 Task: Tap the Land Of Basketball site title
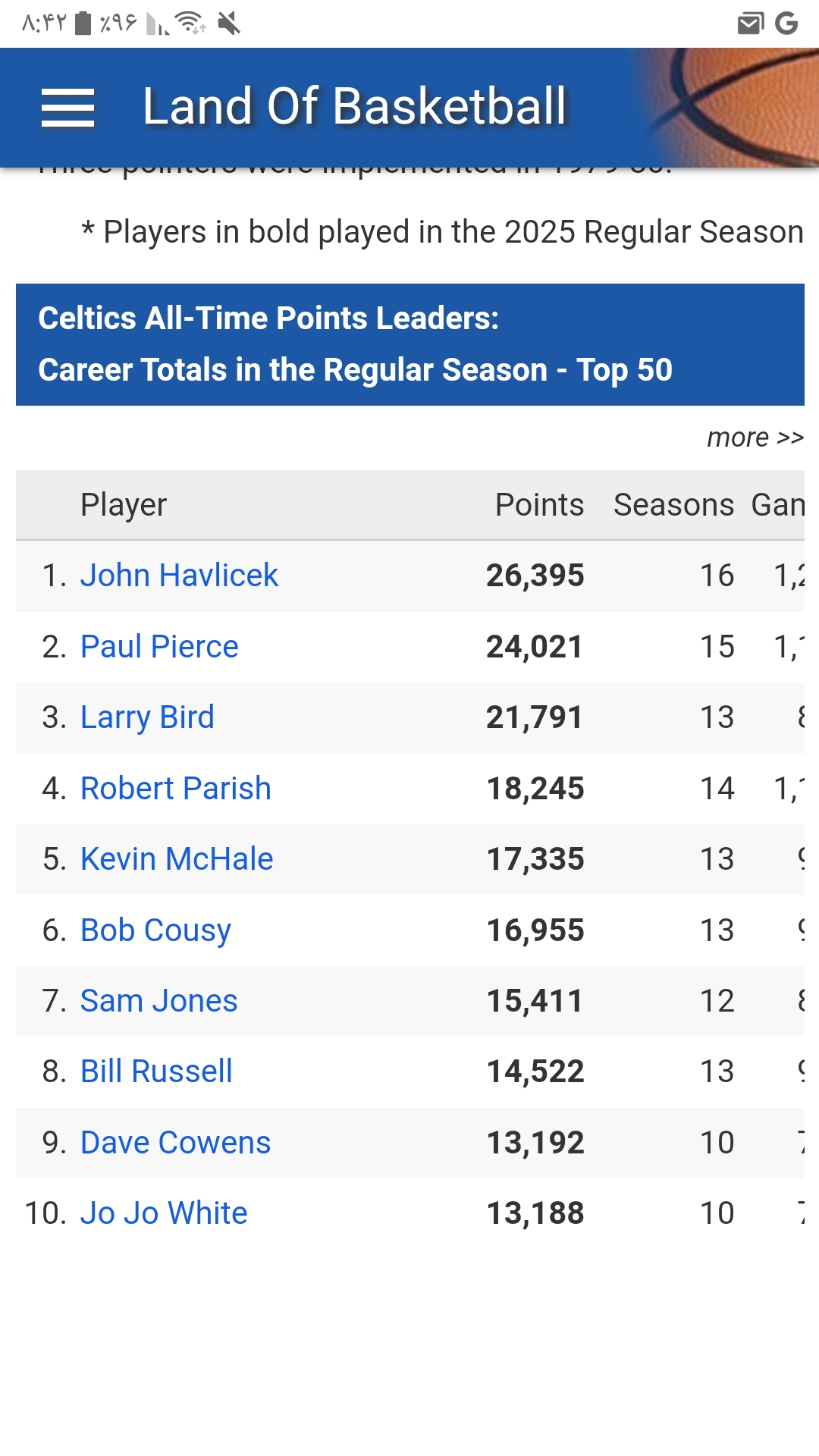[355, 106]
